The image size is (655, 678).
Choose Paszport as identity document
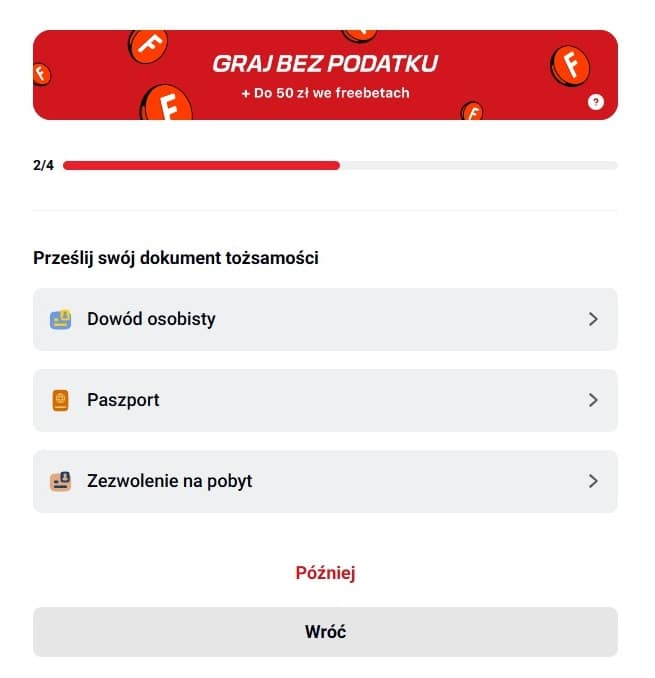tap(325, 400)
